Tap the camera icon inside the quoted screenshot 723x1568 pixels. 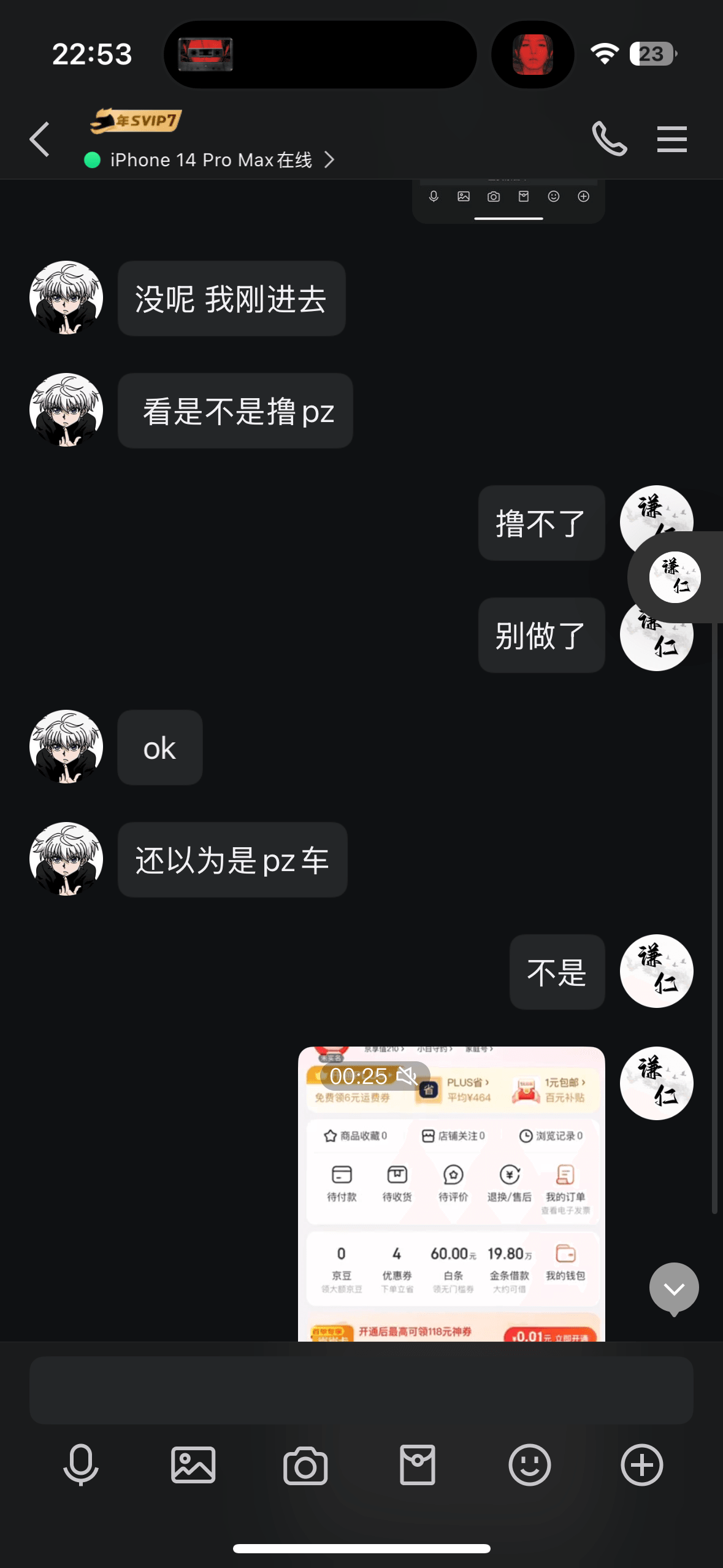pos(494,196)
